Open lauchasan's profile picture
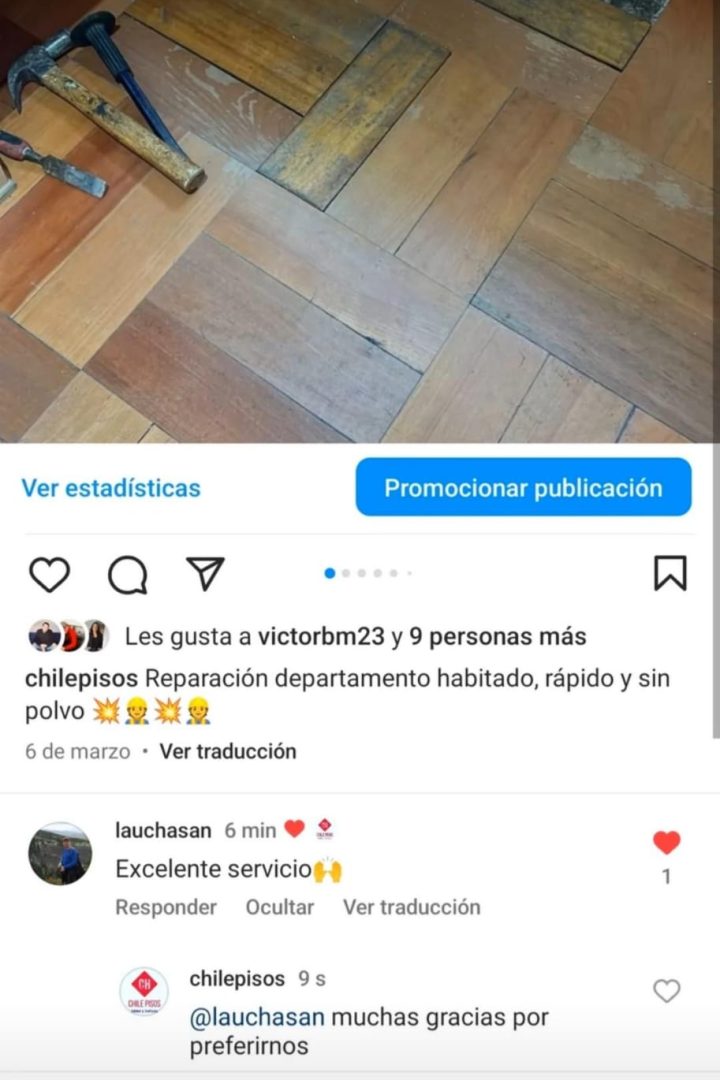The image size is (720, 1080). 60,854
